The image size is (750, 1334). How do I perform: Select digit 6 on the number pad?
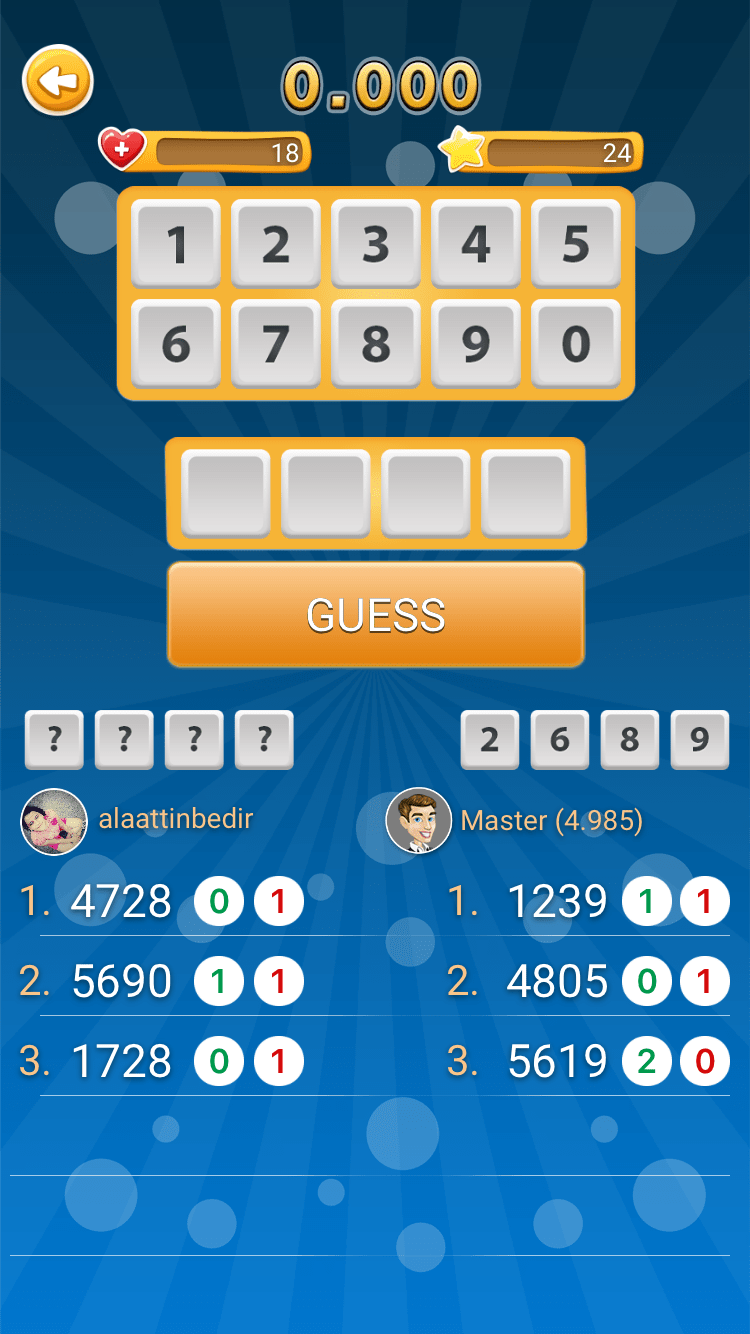(x=176, y=344)
